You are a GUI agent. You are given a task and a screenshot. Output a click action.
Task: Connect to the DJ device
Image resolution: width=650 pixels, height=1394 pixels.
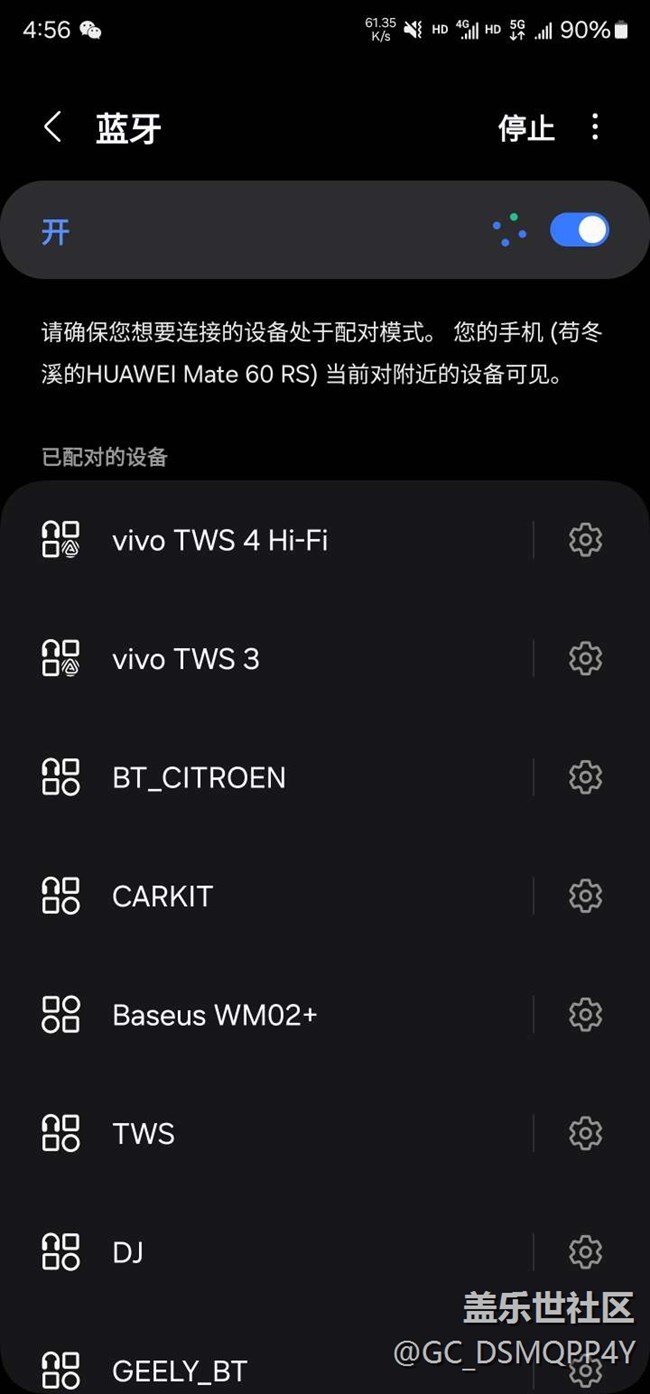(266, 1252)
